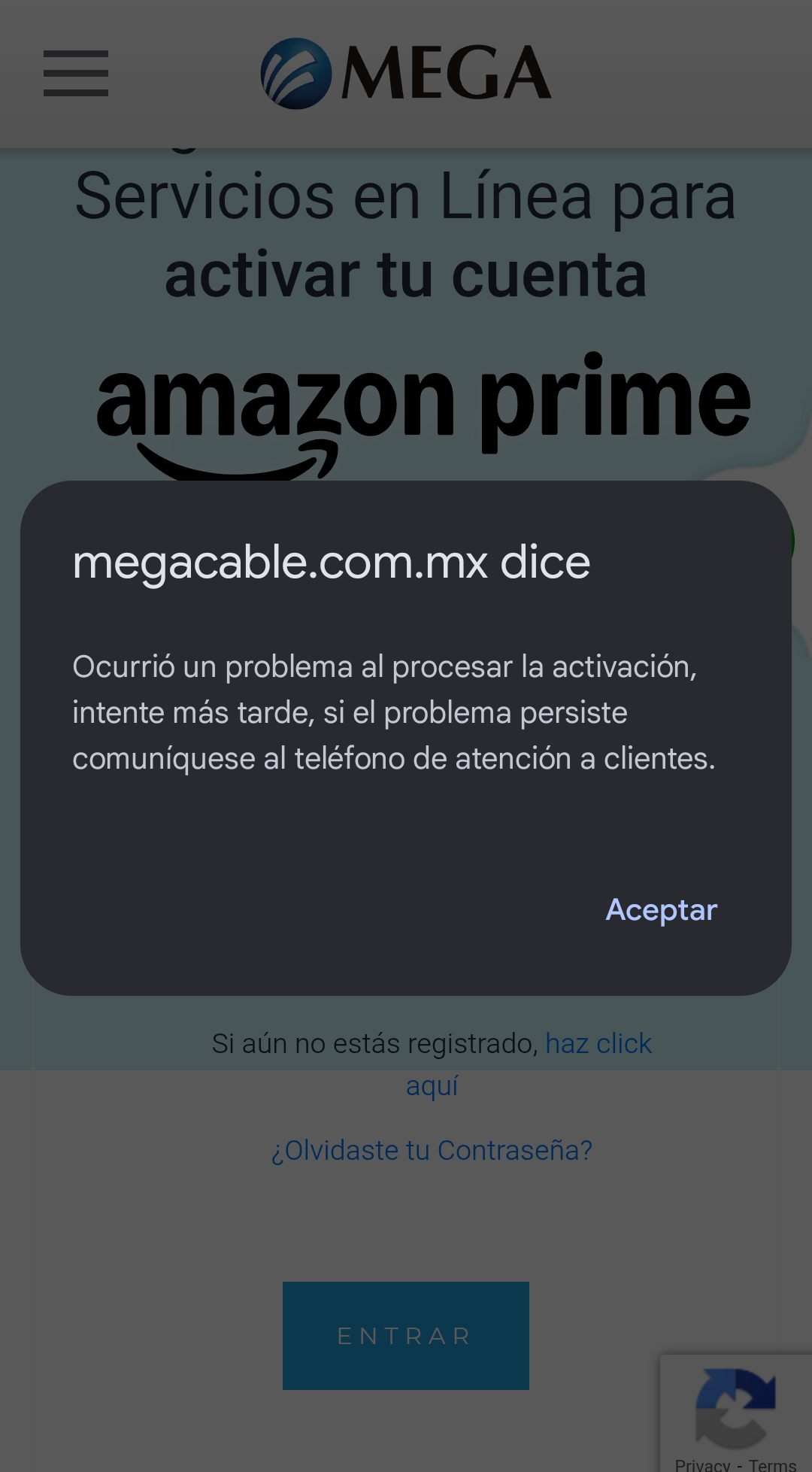Open the hamburger menu
This screenshot has width=812, height=1472.
point(76,74)
